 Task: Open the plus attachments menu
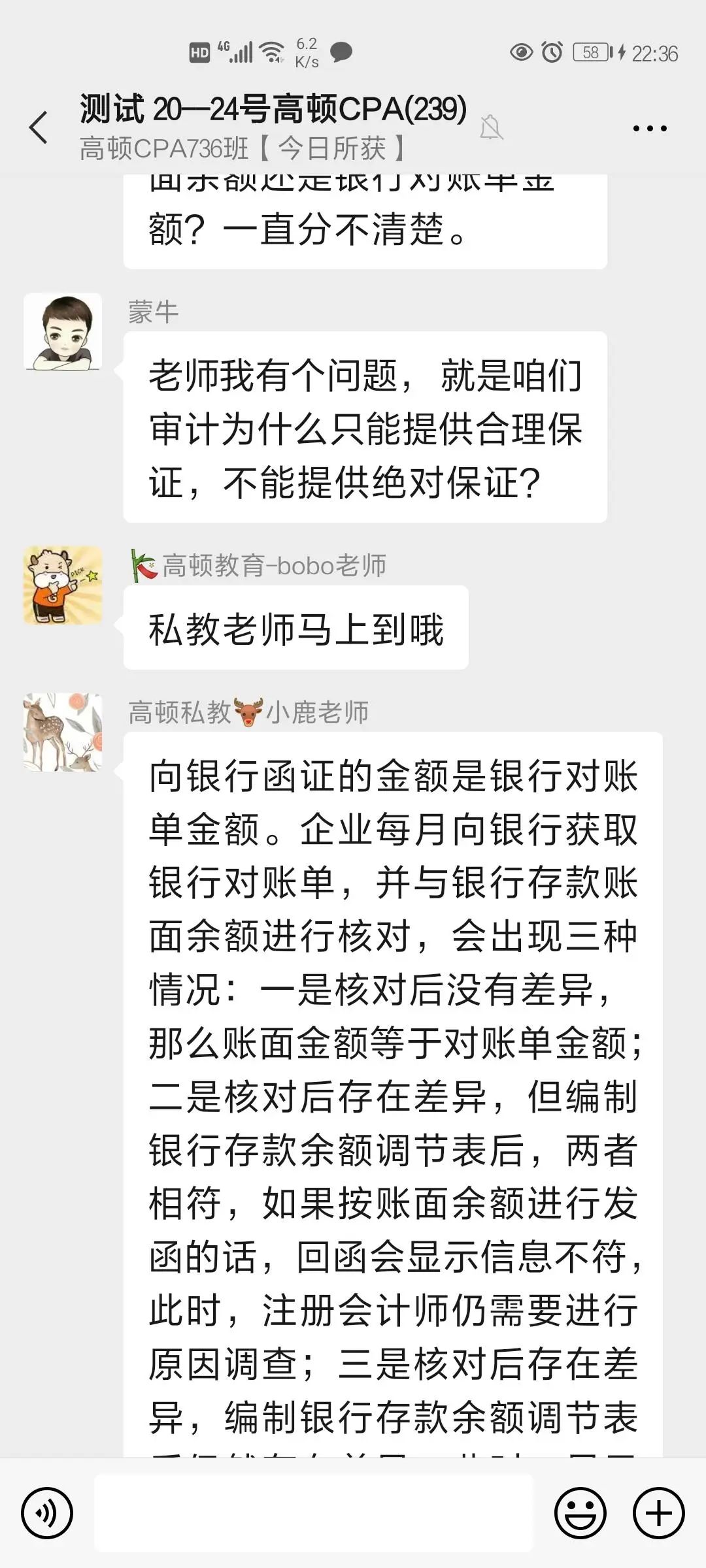pyautogui.click(x=658, y=1513)
